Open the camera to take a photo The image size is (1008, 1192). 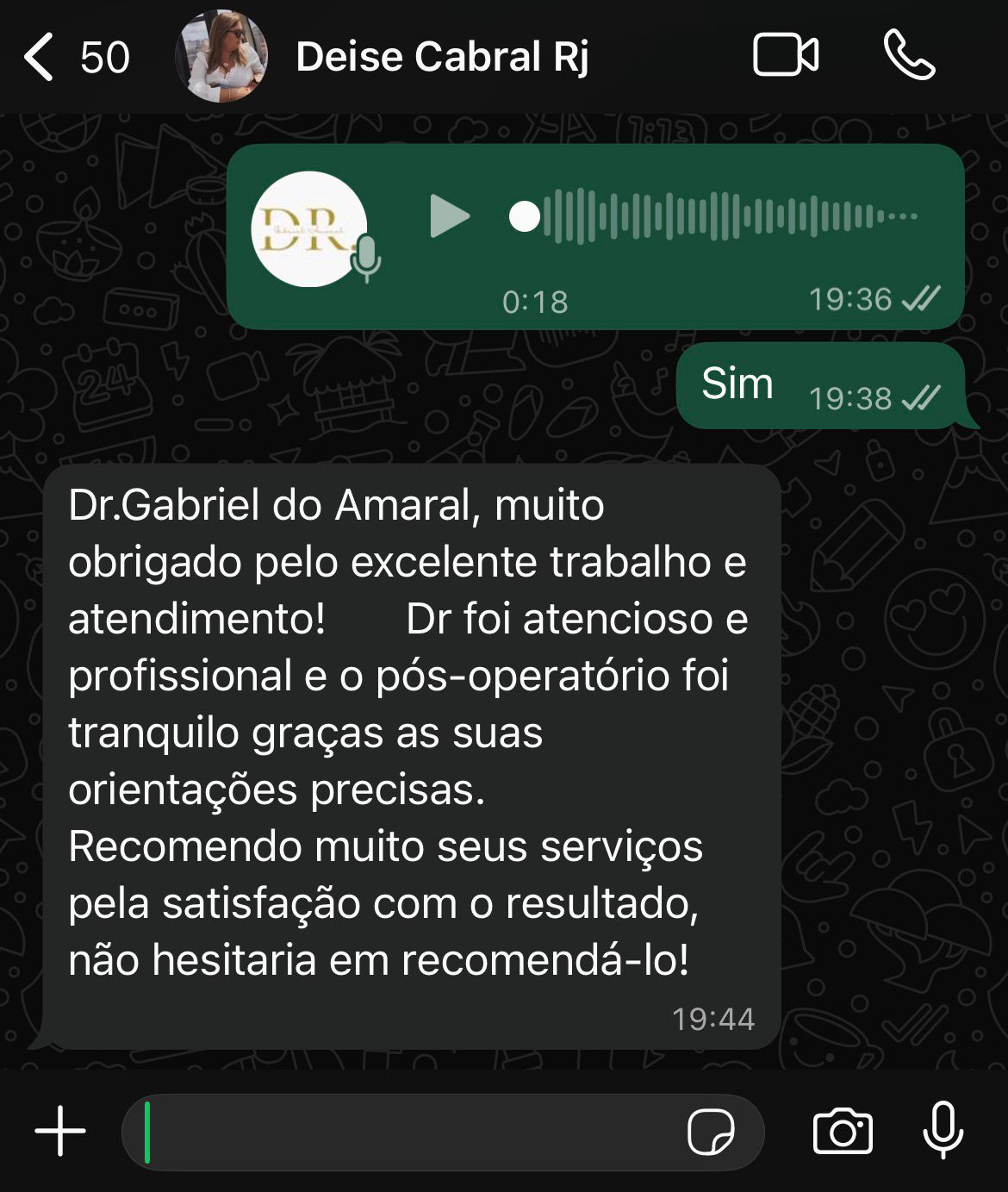click(843, 1132)
